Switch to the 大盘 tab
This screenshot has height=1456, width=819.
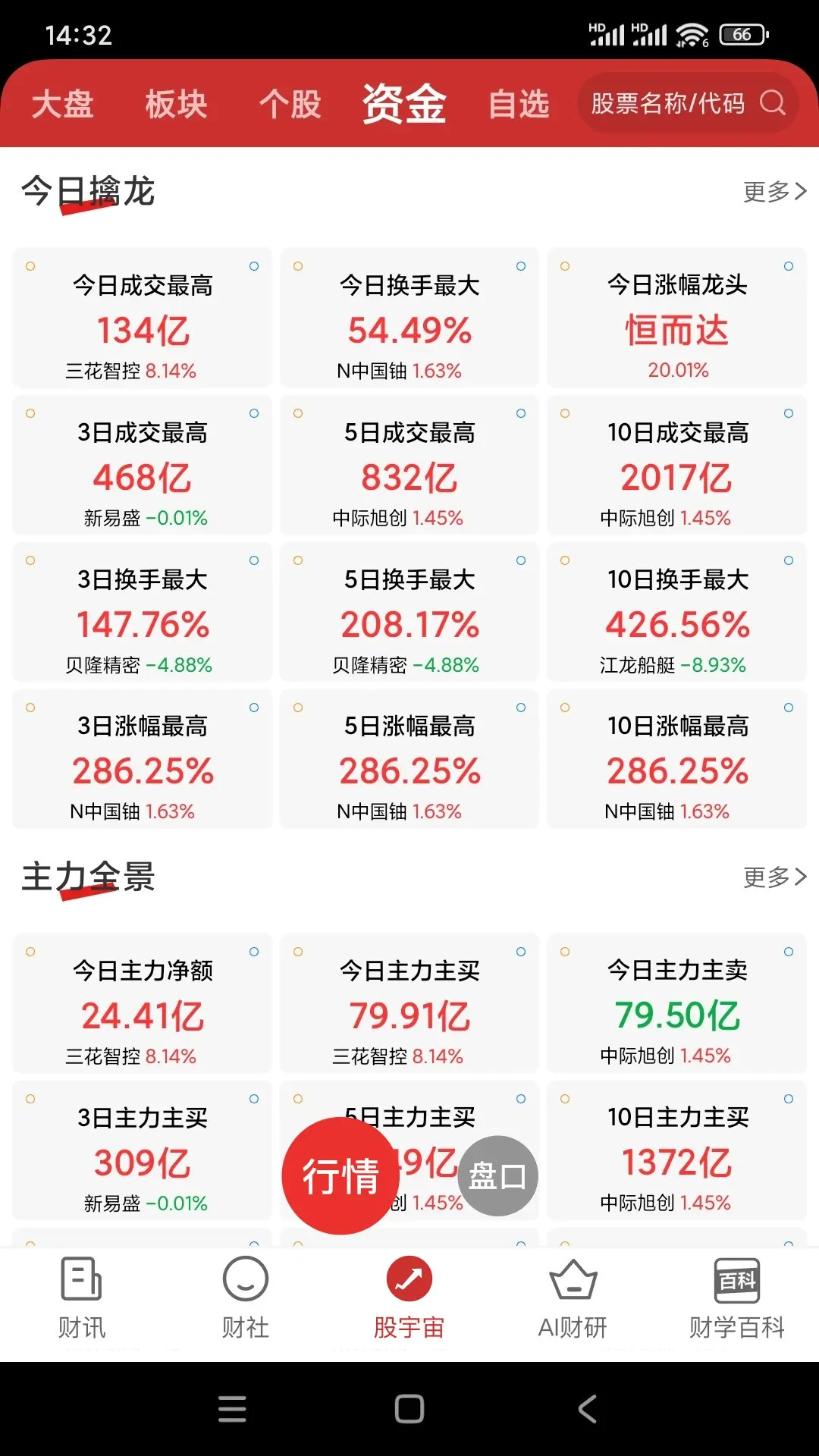[x=62, y=105]
